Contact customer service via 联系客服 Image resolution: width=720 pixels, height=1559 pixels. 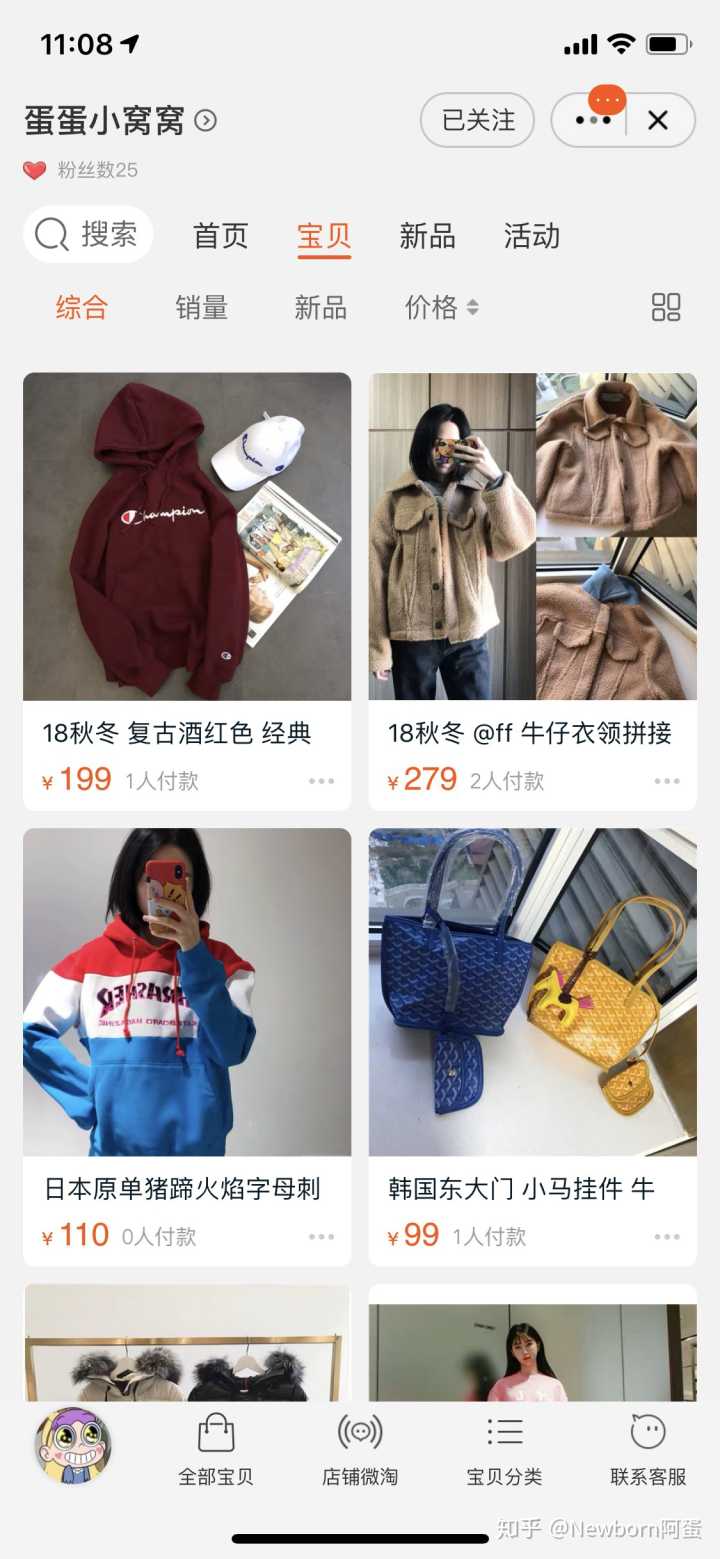[648, 1449]
